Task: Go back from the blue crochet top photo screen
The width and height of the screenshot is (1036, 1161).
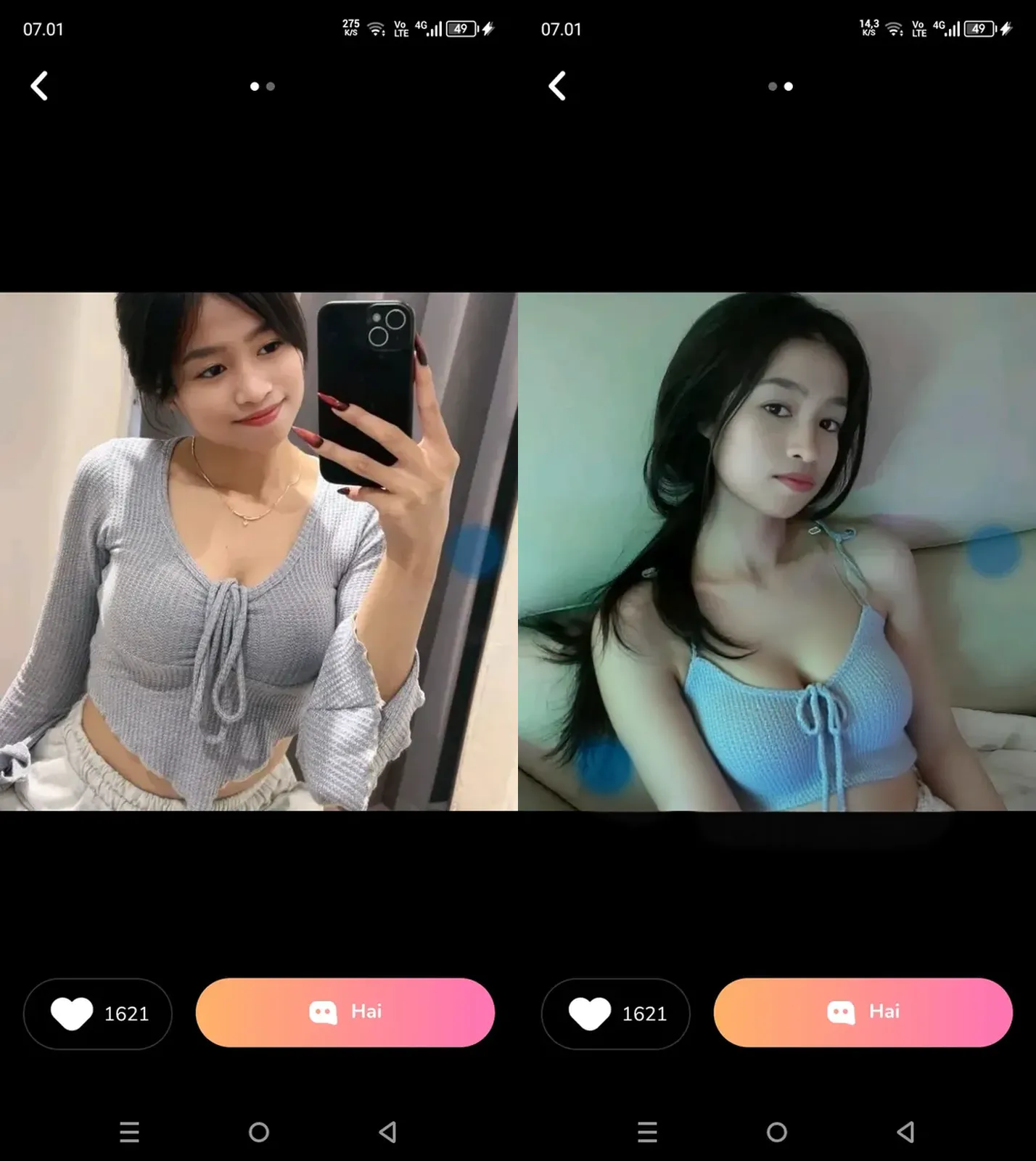Action: pyautogui.click(x=557, y=86)
